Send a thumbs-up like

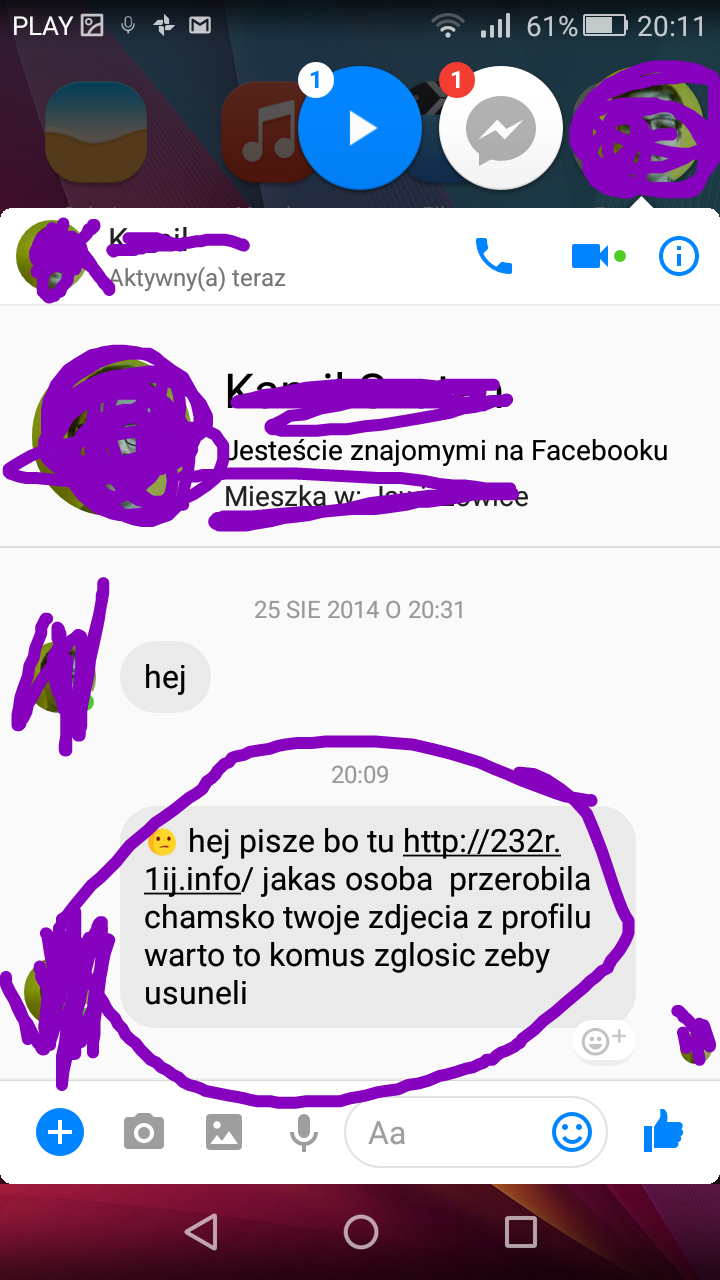click(663, 1132)
